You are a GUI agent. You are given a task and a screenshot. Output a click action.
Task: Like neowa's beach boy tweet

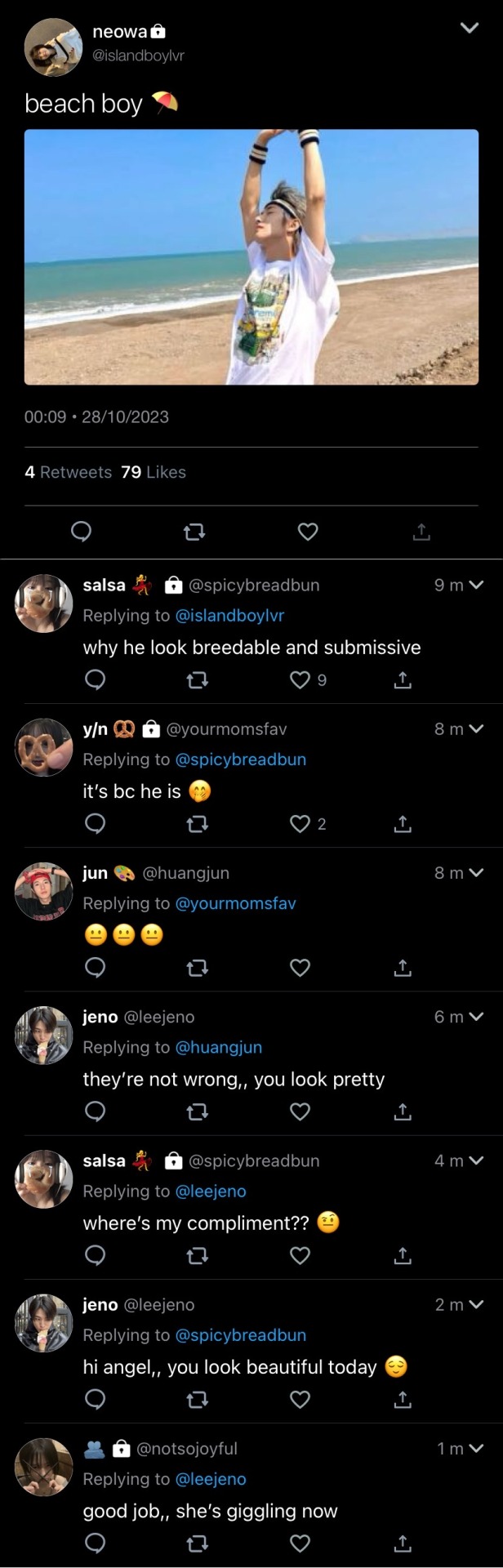[x=308, y=532]
